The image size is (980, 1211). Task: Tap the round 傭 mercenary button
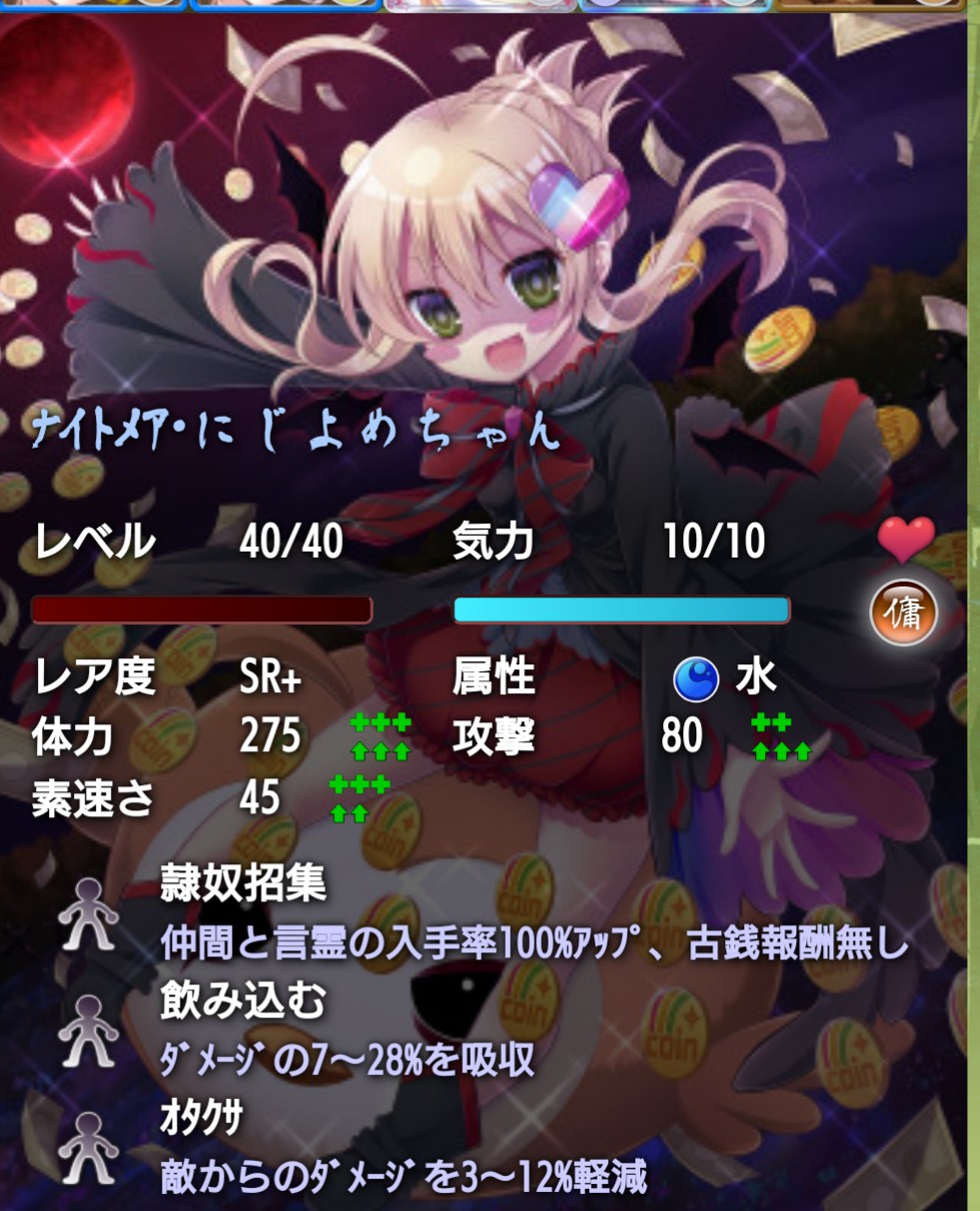[903, 613]
